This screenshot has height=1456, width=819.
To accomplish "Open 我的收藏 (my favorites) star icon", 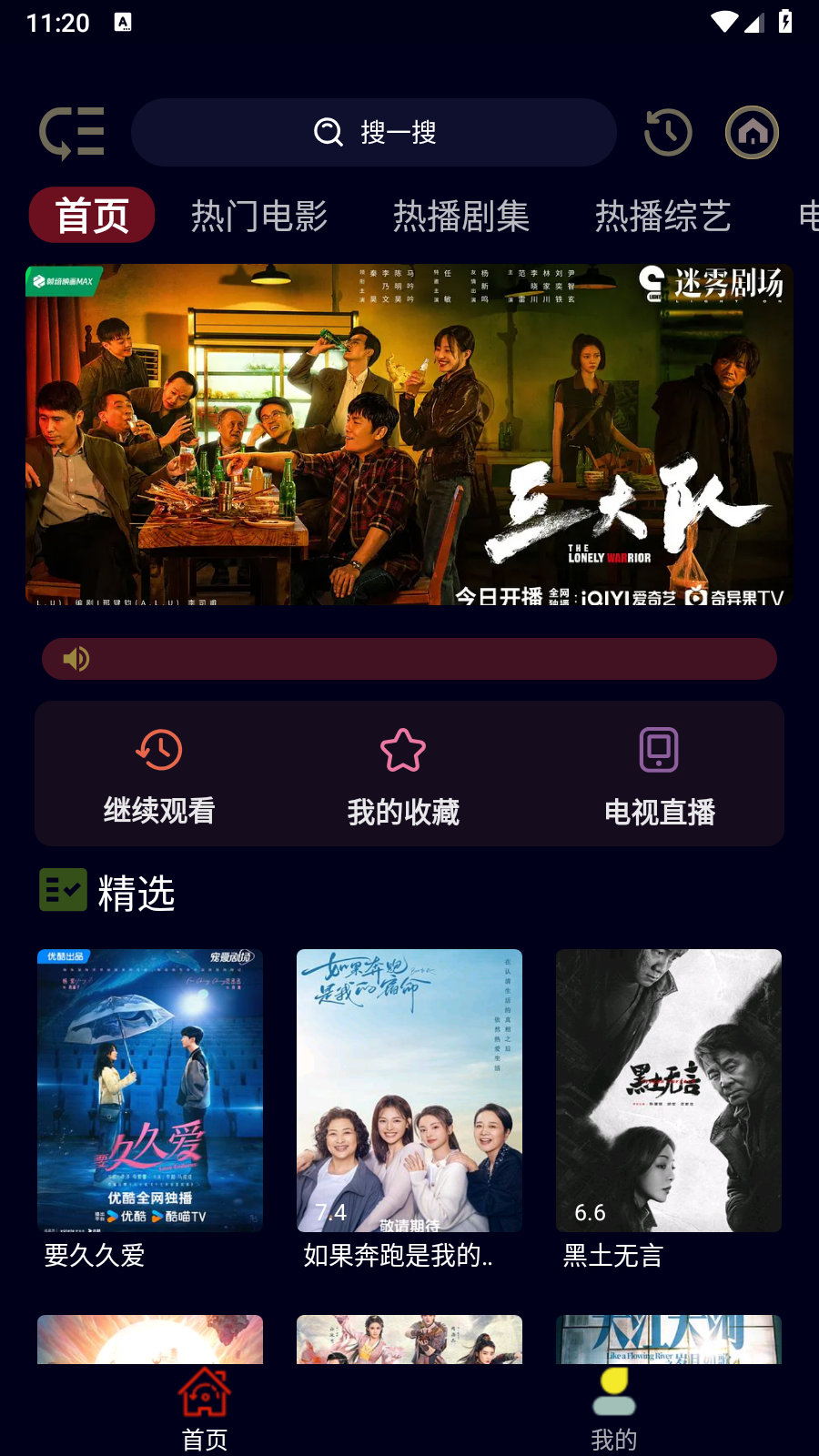I will [x=403, y=773].
